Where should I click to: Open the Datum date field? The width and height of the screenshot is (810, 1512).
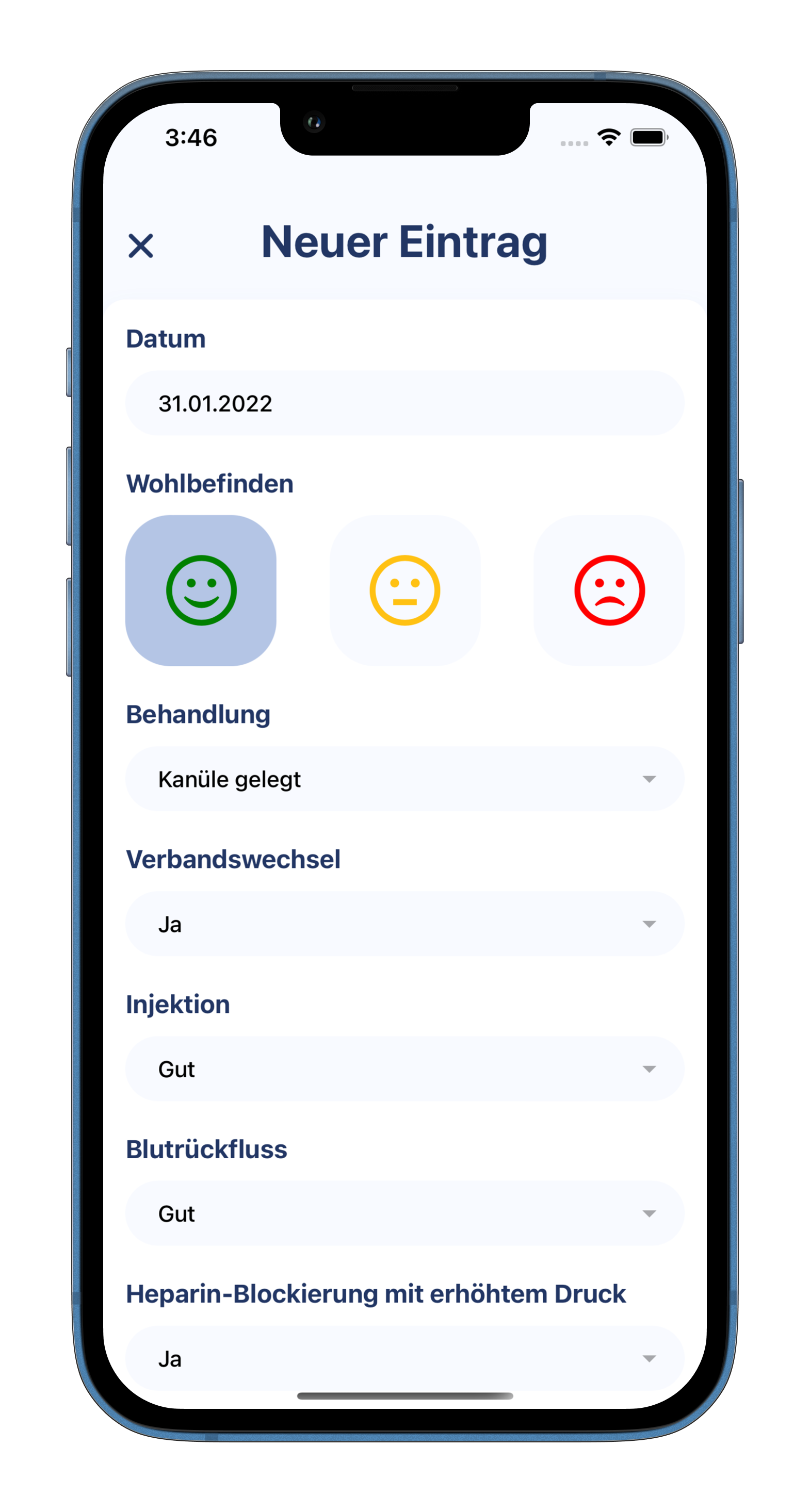click(x=404, y=403)
